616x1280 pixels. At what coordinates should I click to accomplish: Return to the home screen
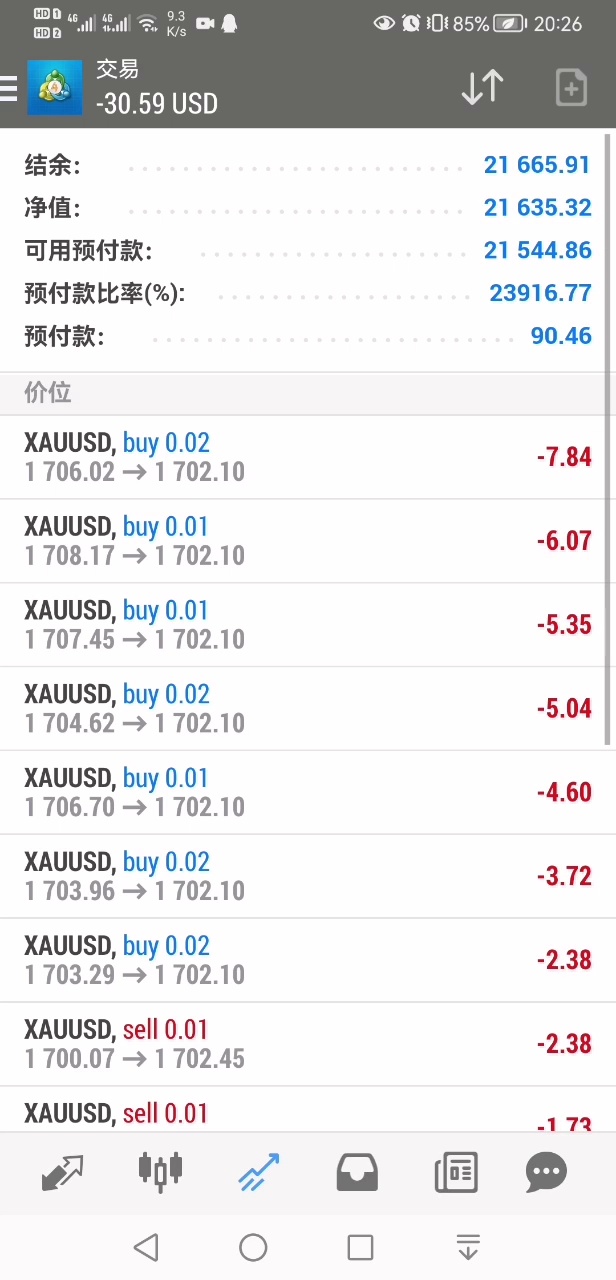[253, 1247]
